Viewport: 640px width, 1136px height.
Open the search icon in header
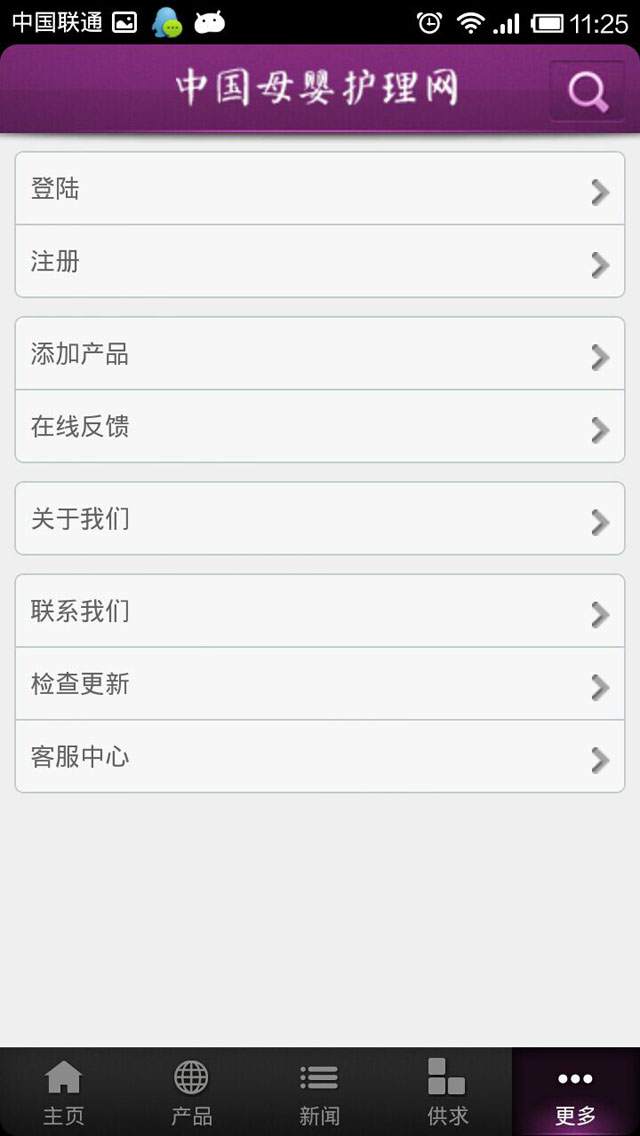click(587, 91)
